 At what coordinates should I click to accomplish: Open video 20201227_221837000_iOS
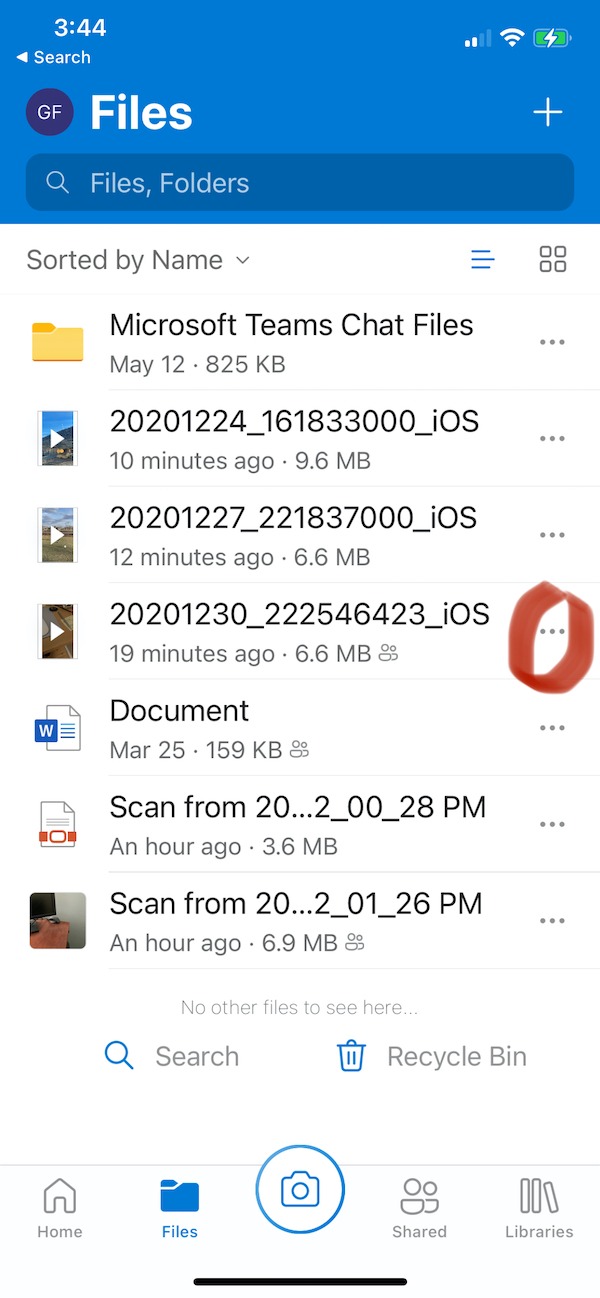click(x=300, y=534)
